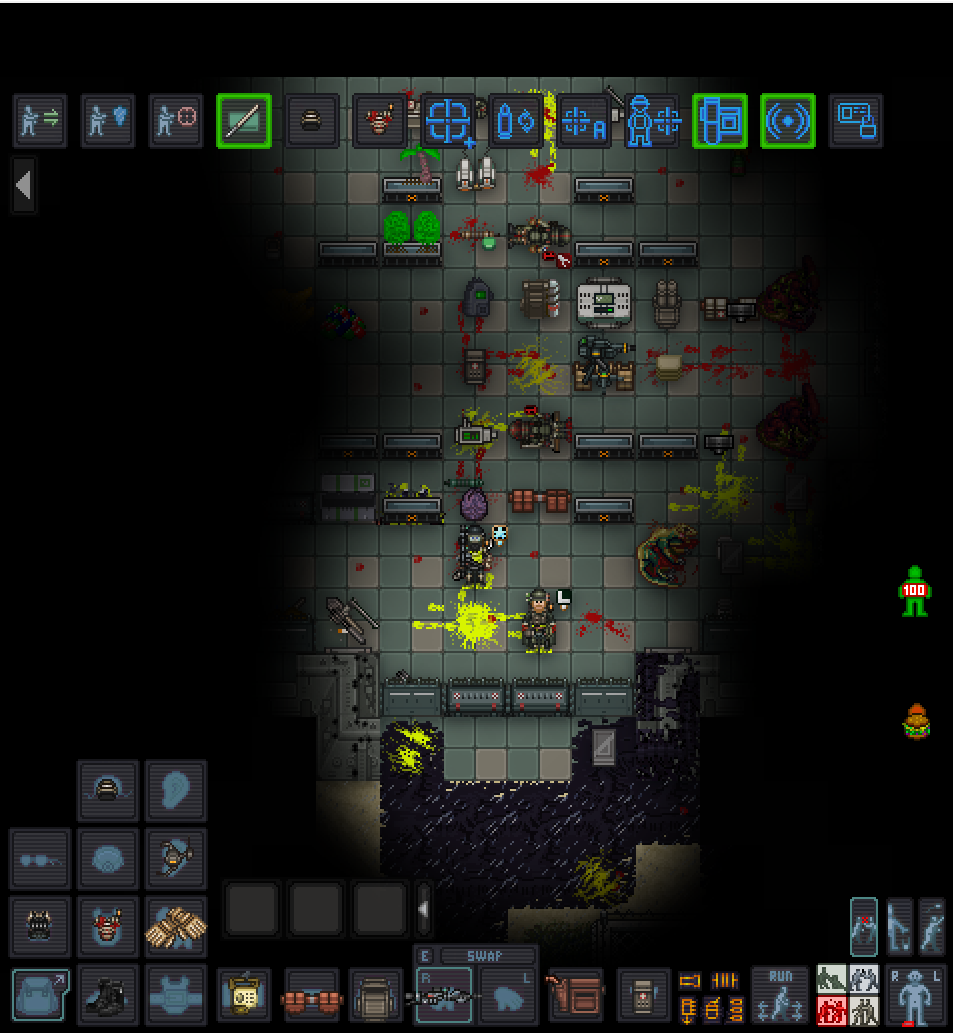This screenshot has width=953, height=1033.
Task: Toggle the backpack inventory panel
Action: pyautogui.click(x=39, y=994)
